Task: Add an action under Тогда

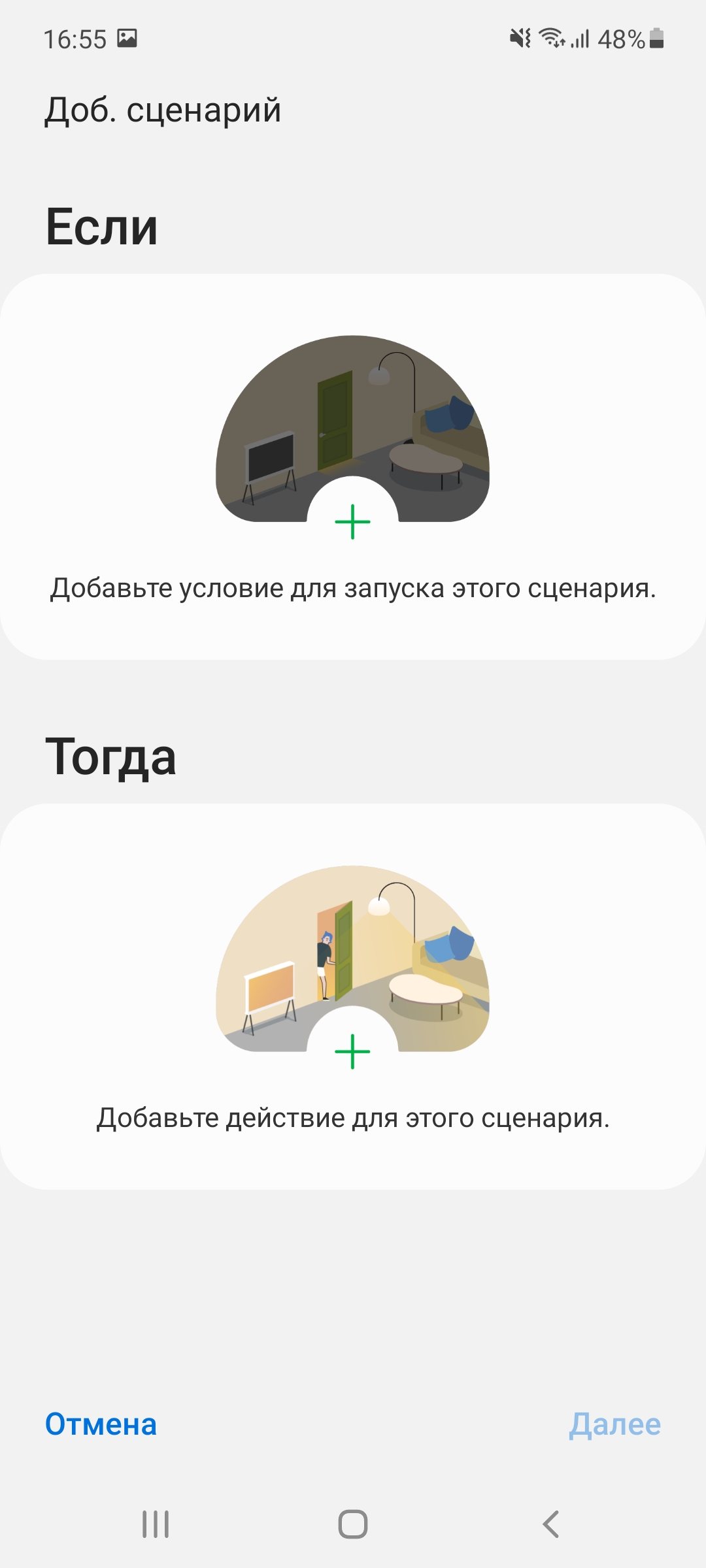Action: tap(352, 1052)
